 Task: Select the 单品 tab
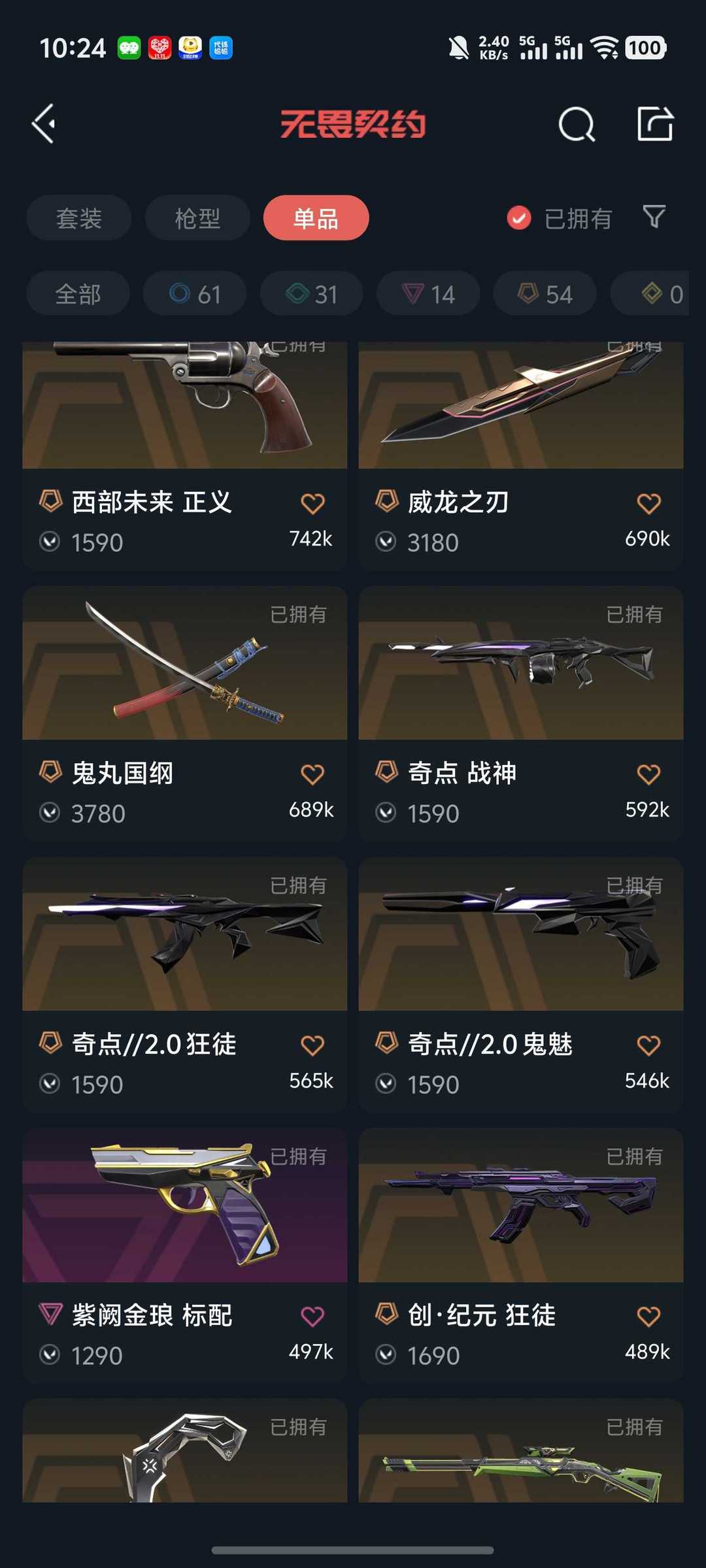point(316,218)
